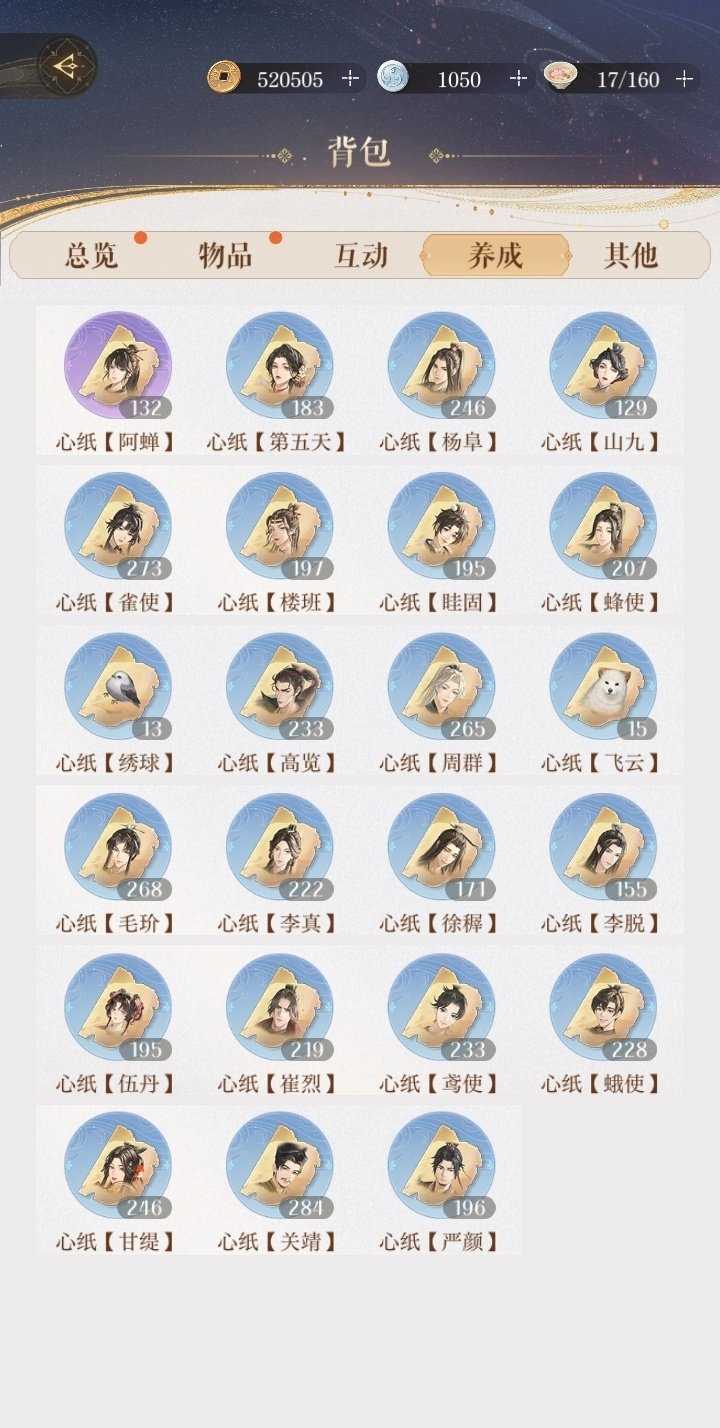Open the 心纸【阿蝉】 item
Image resolution: width=720 pixels, height=1428 pixels.
pos(117,366)
